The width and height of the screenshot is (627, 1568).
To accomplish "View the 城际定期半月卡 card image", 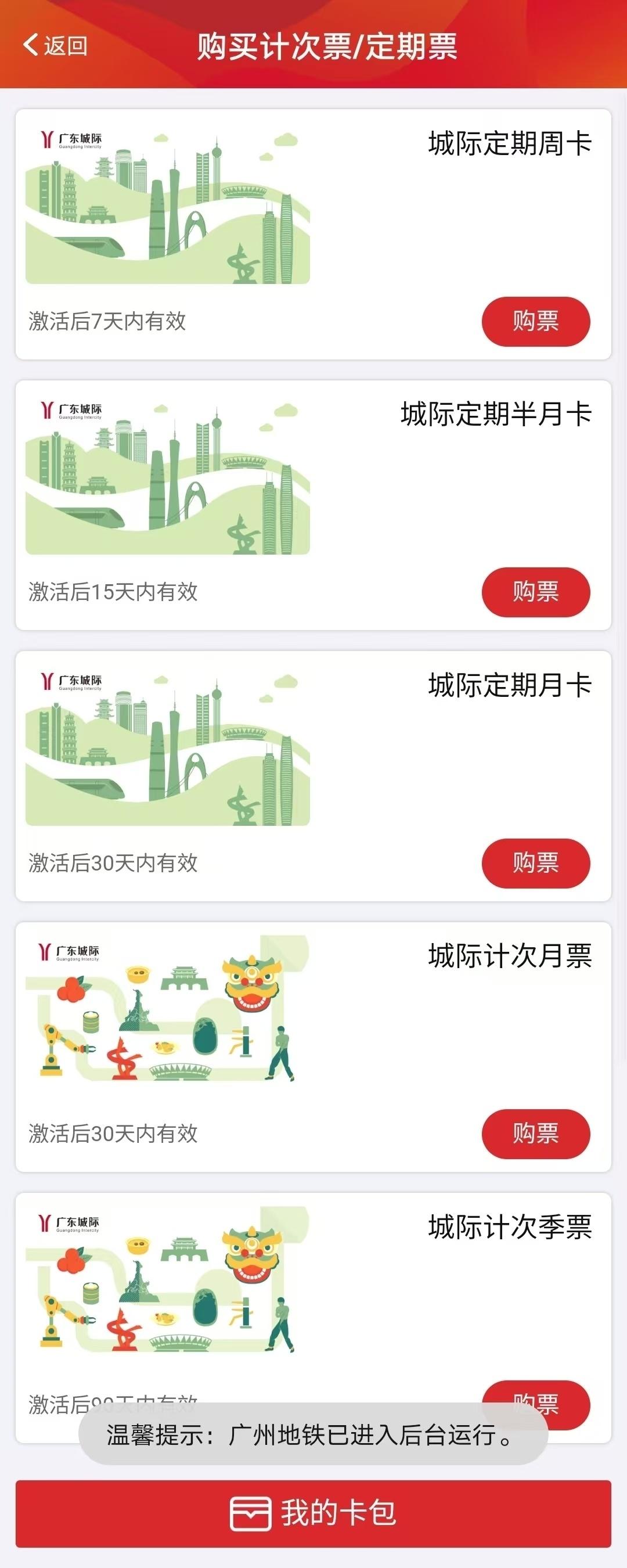I will pos(167,477).
